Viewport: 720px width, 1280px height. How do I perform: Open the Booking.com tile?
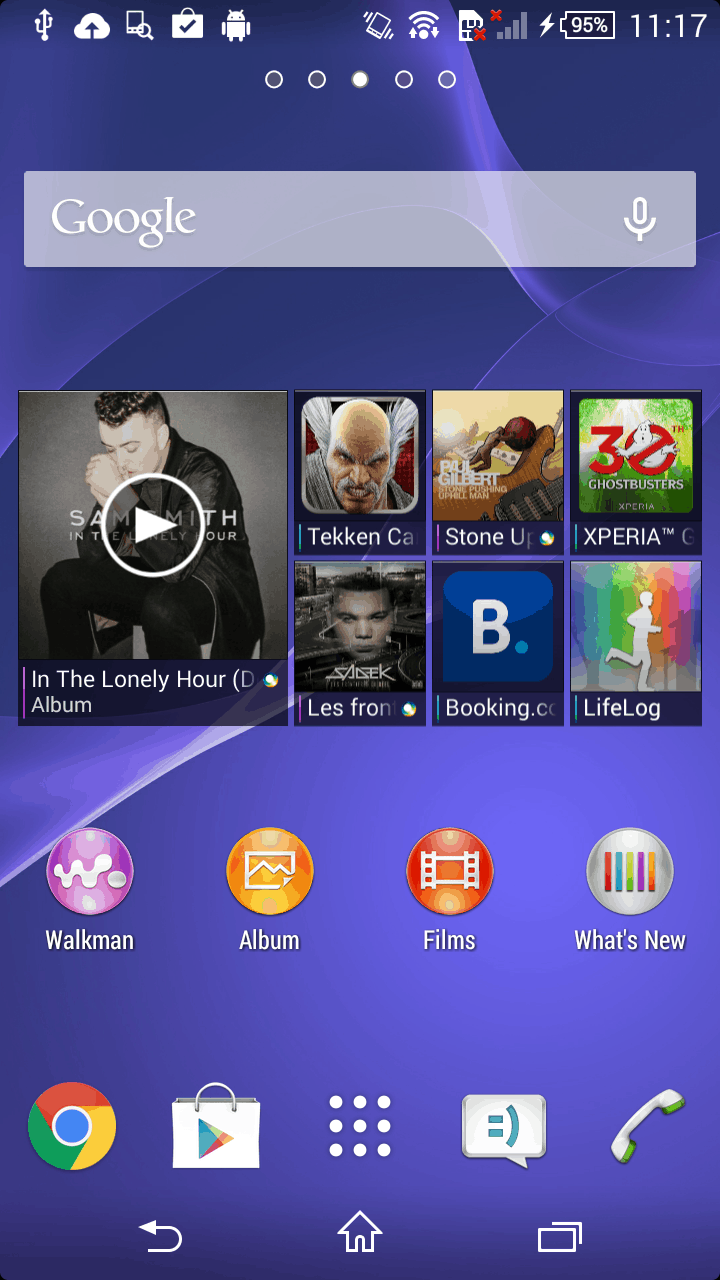pyautogui.click(x=498, y=643)
